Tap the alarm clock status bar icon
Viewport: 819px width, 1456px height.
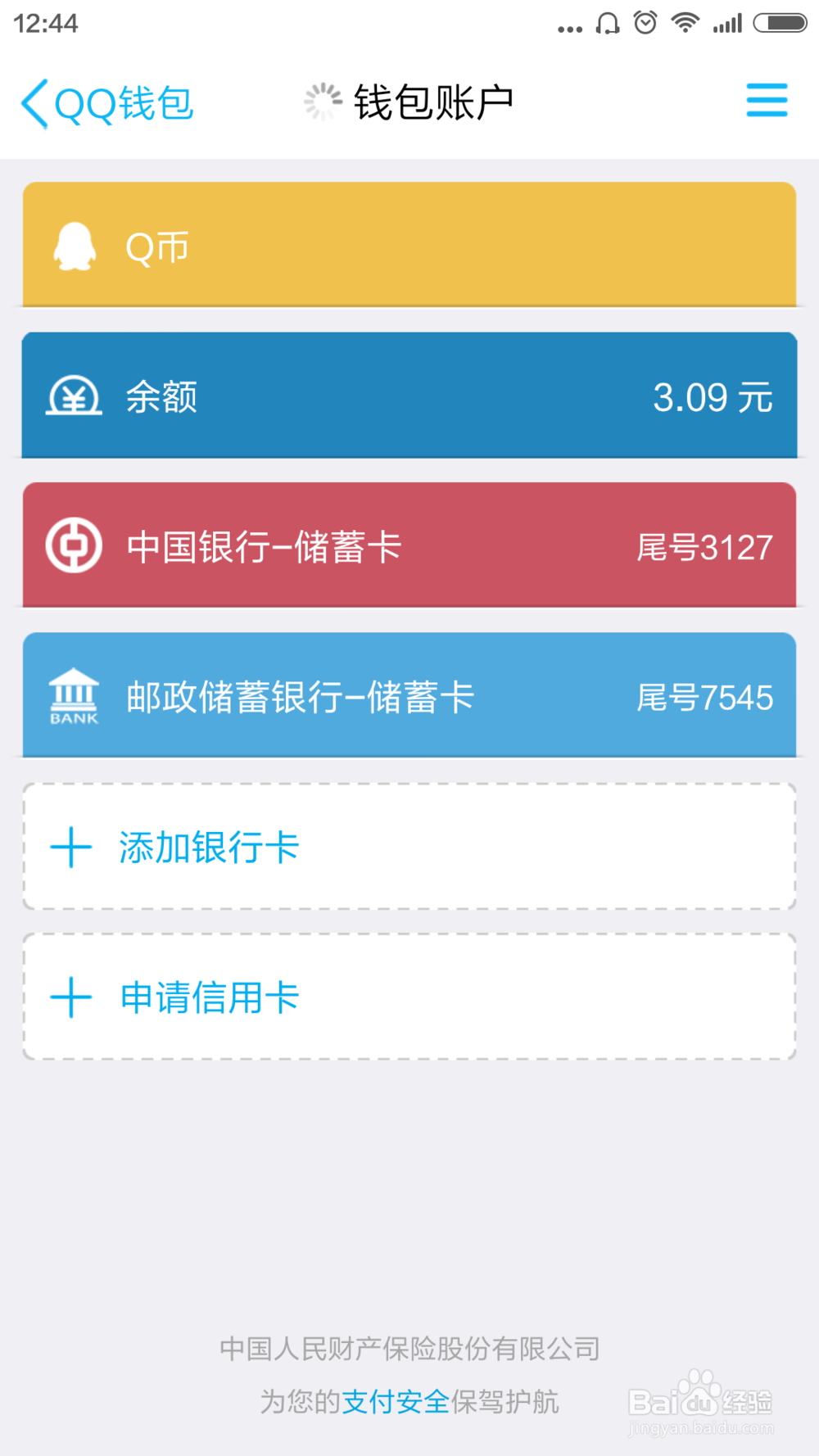point(645,23)
